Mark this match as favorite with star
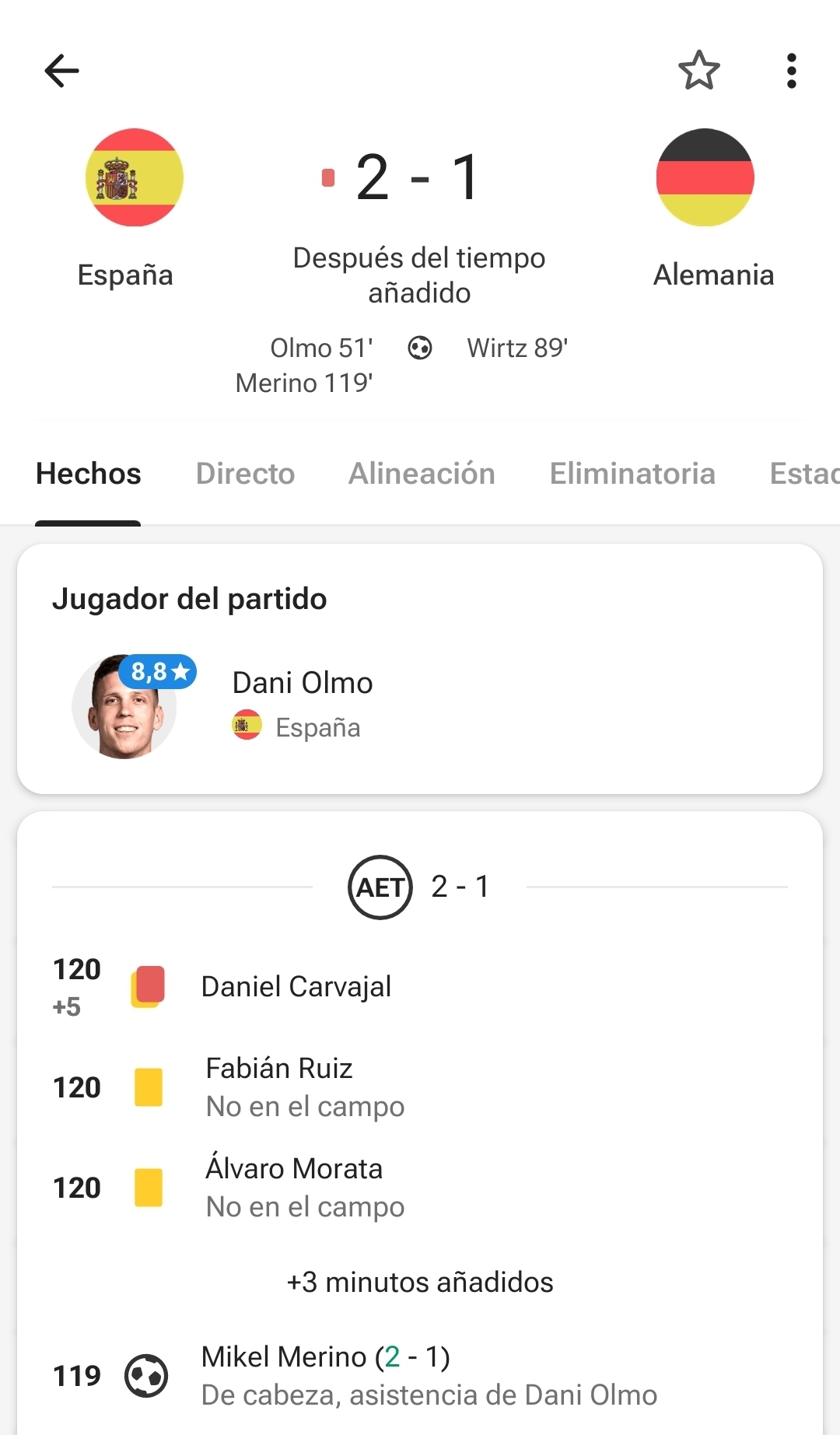This screenshot has width=840, height=1435. coord(698,71)
